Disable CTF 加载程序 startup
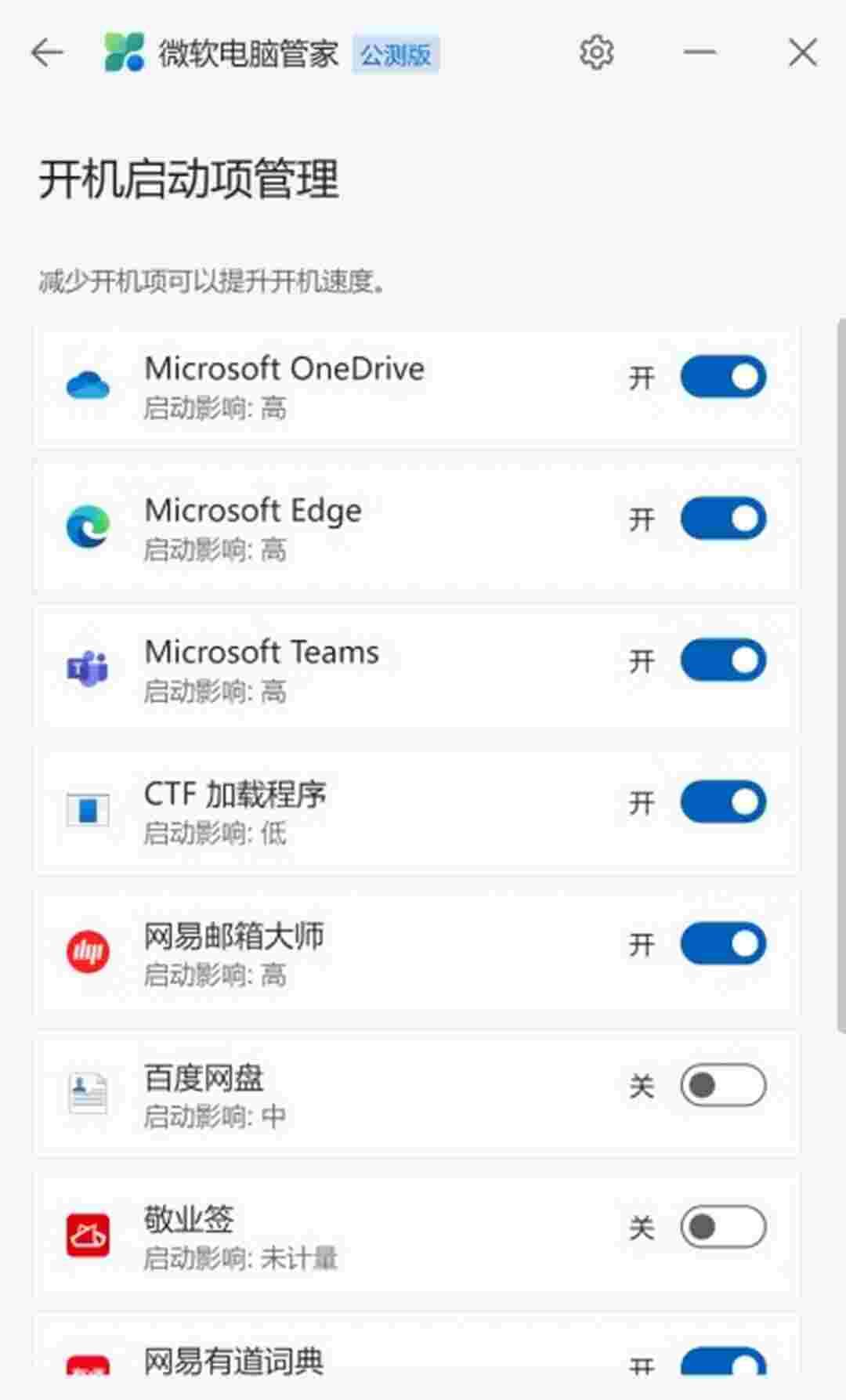This screenshot has width=846, height=1400. pyautogui.click(x=722, y=801)
